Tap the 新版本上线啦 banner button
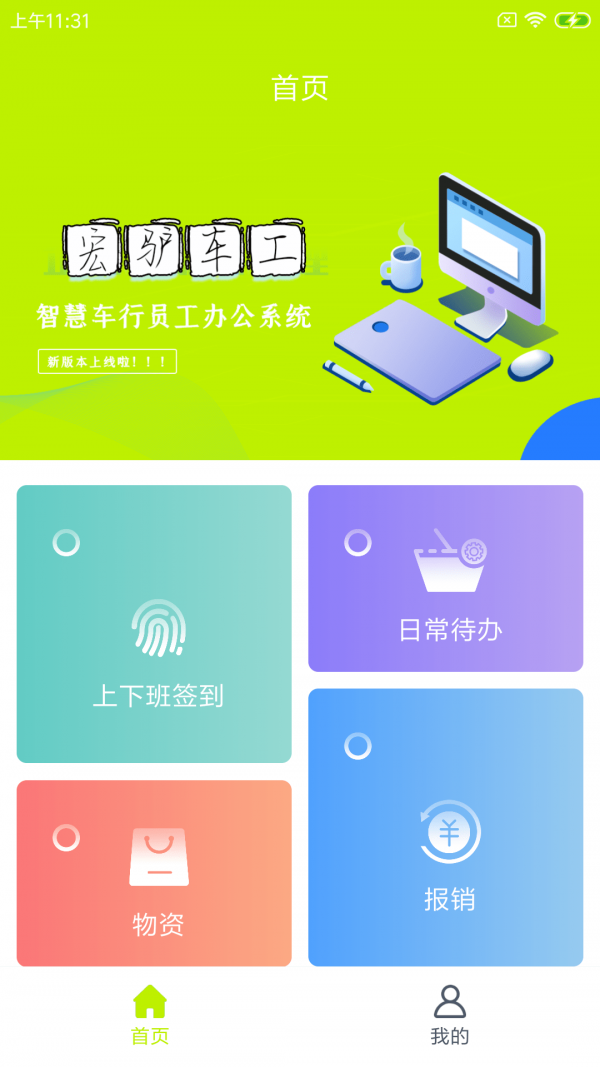 point(107,362)
